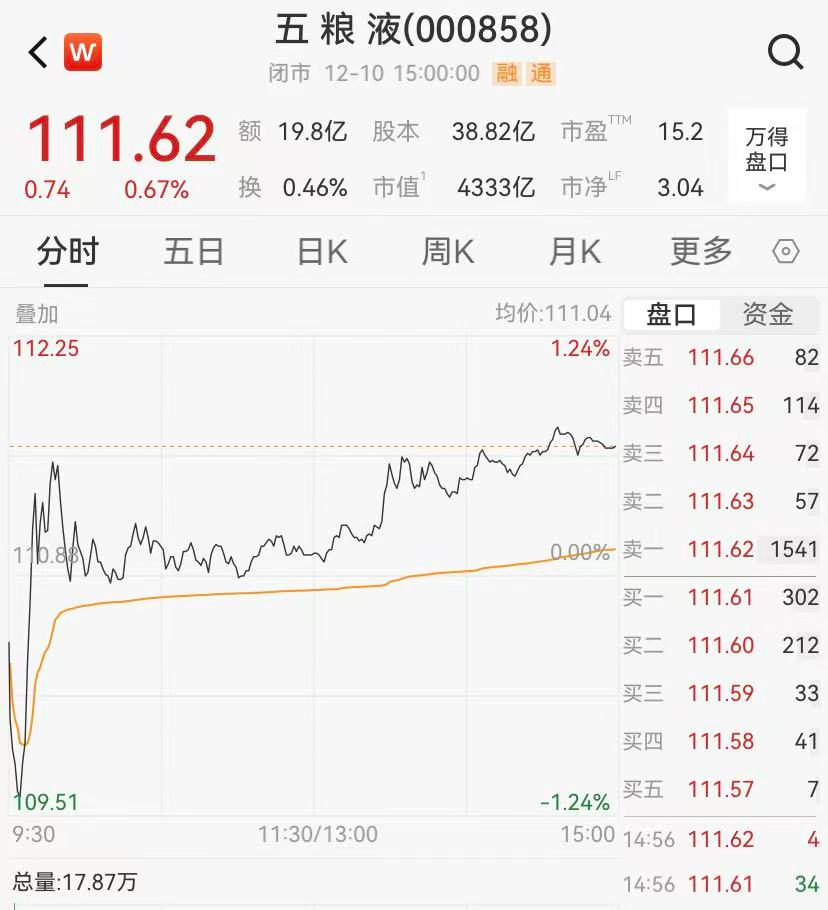The width and height of the screenshot is (828, 910).
Task: Expand the 万得盘口 panel
Action: (x=767, y=156)
